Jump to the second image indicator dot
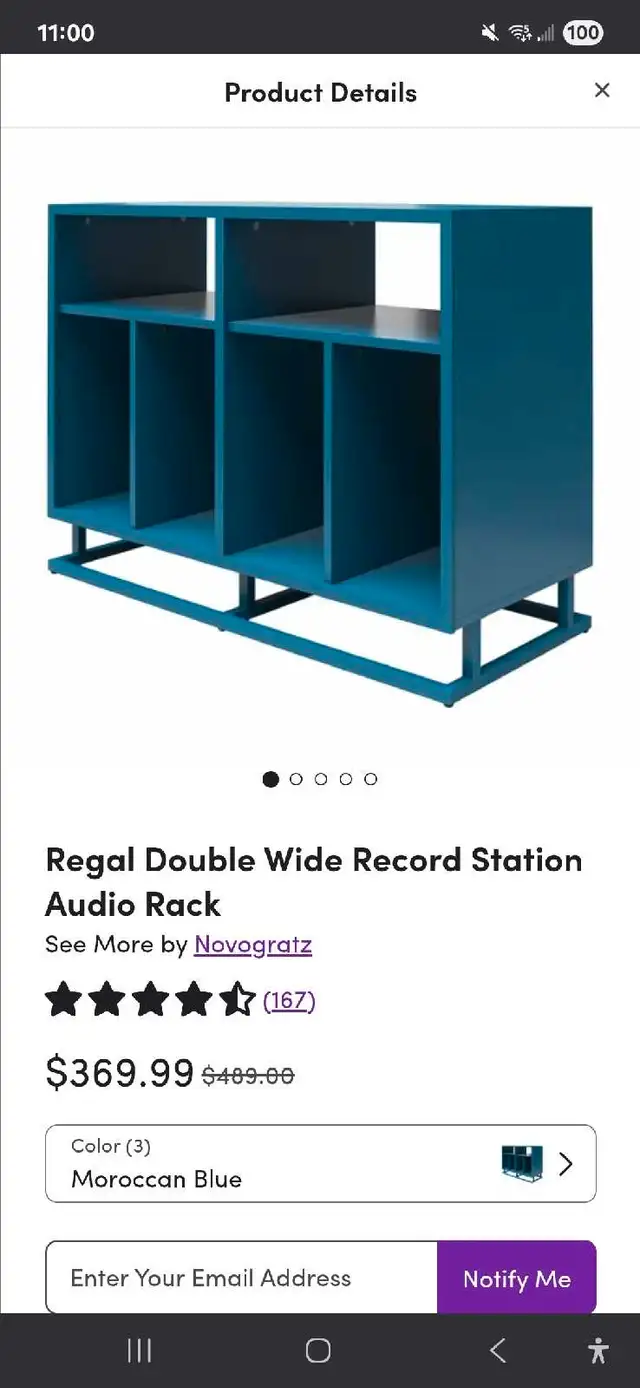The width and height of the screenshot is (640, 1388). coord(296,779)
